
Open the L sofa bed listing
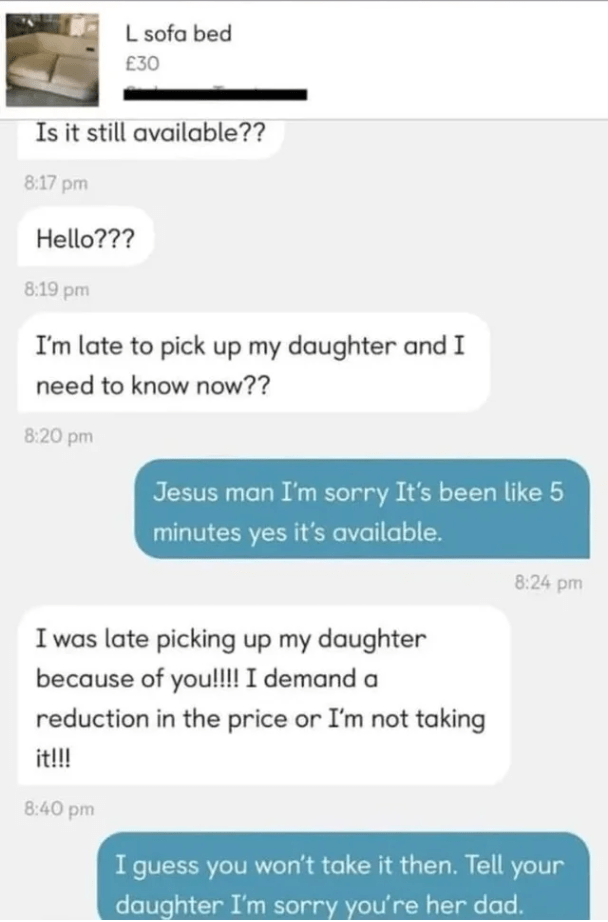[178, 34]
